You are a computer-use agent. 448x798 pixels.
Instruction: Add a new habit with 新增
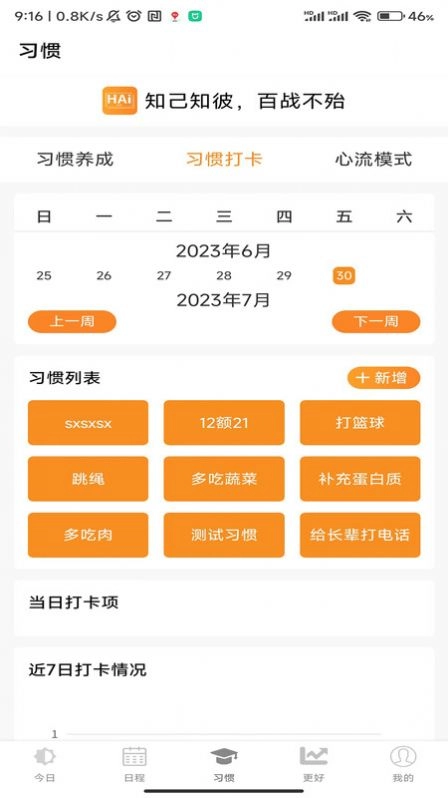pyautogui.click(x=384, y=378)
